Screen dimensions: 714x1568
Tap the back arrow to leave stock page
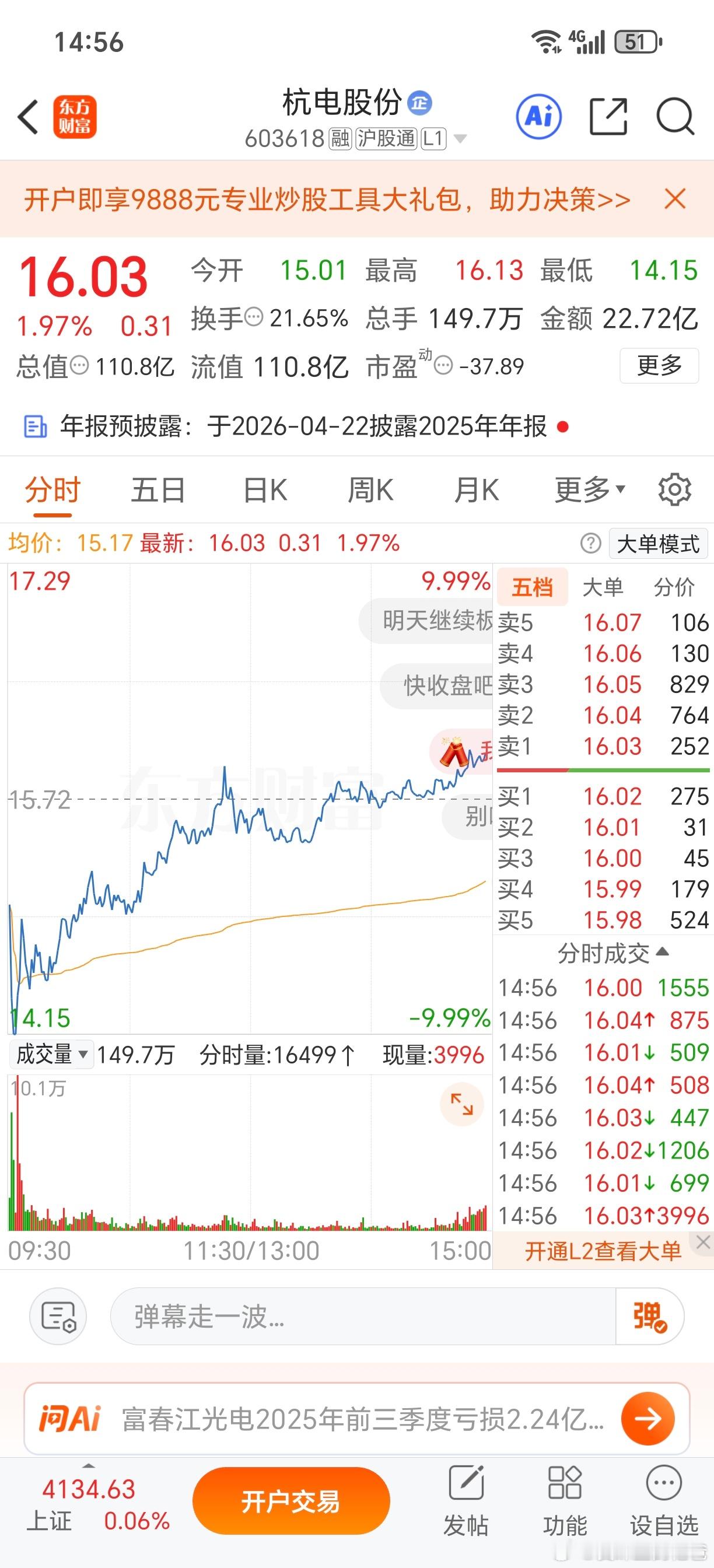coord(29,117)
